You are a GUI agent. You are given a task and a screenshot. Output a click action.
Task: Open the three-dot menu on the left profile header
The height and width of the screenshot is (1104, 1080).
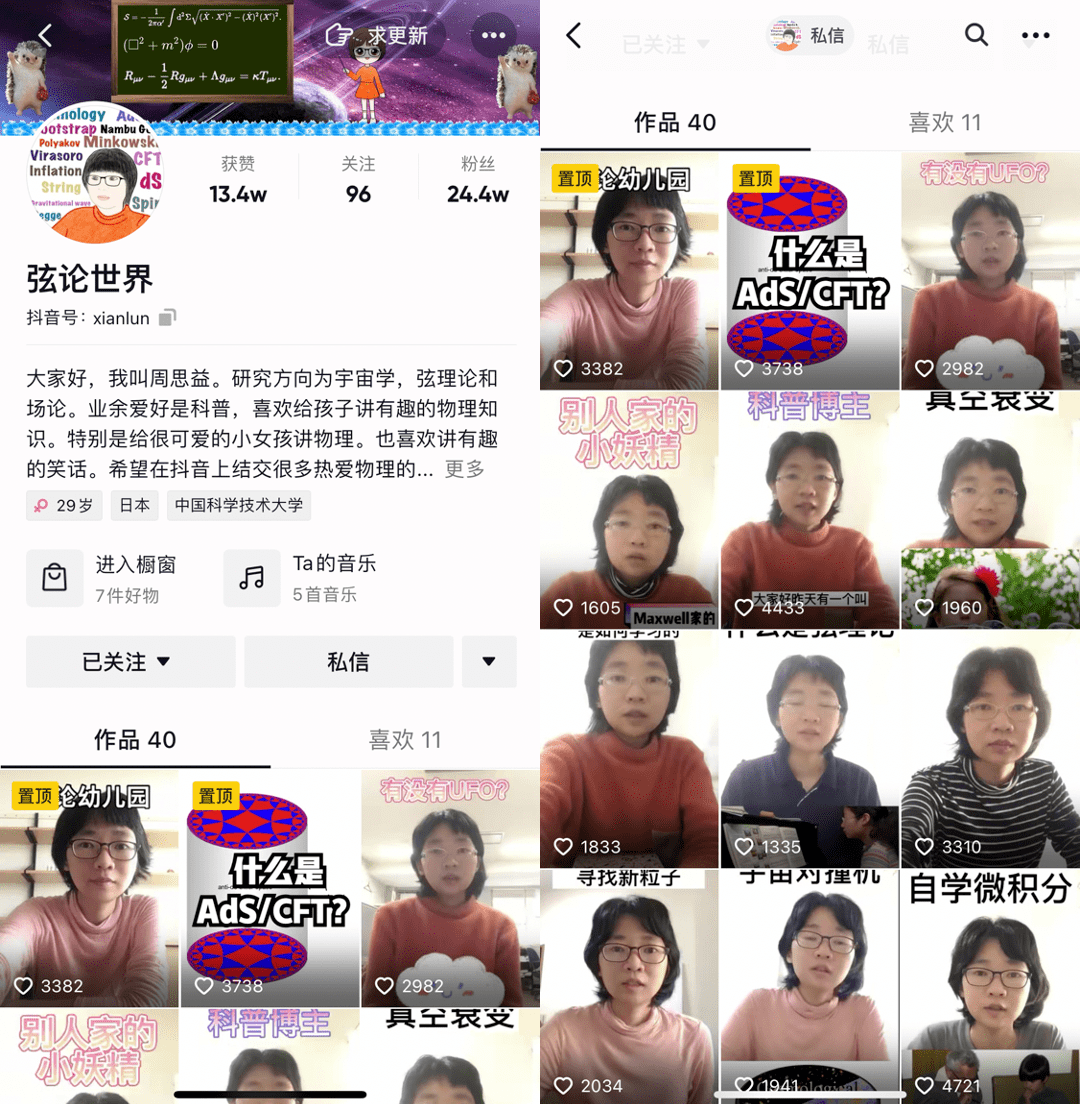pyautogui.click(x=493, y=34)
